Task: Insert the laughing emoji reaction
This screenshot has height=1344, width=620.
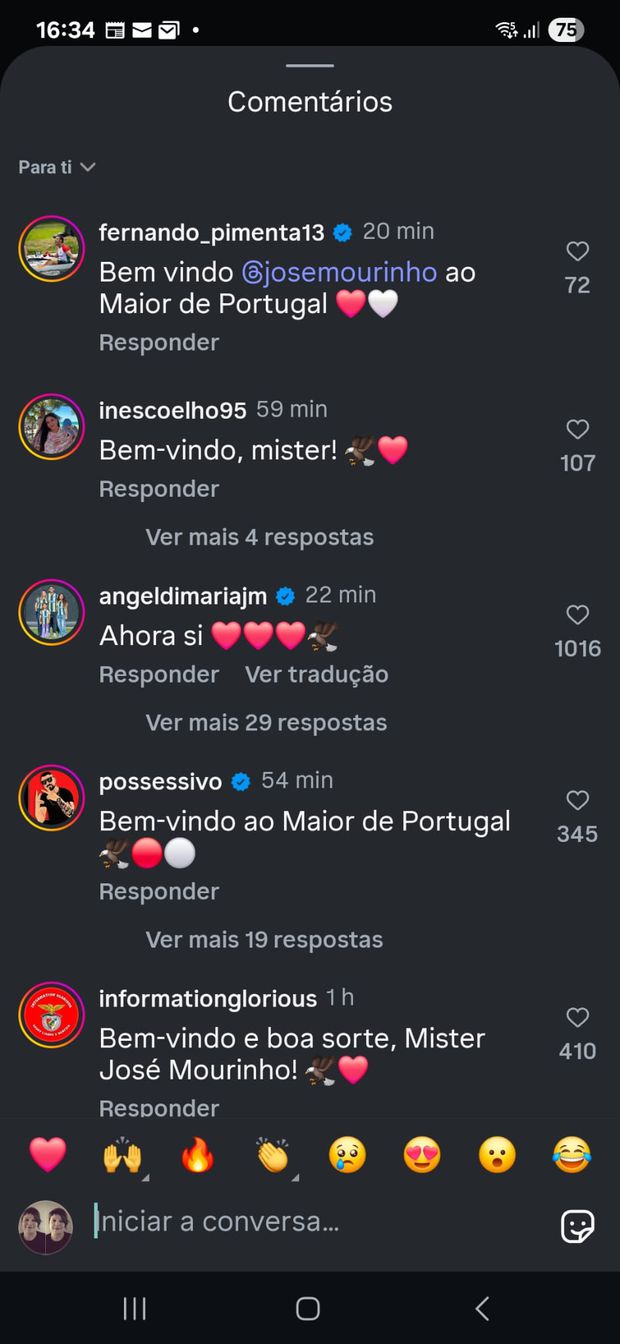Action: click(x=571, y=1155)
